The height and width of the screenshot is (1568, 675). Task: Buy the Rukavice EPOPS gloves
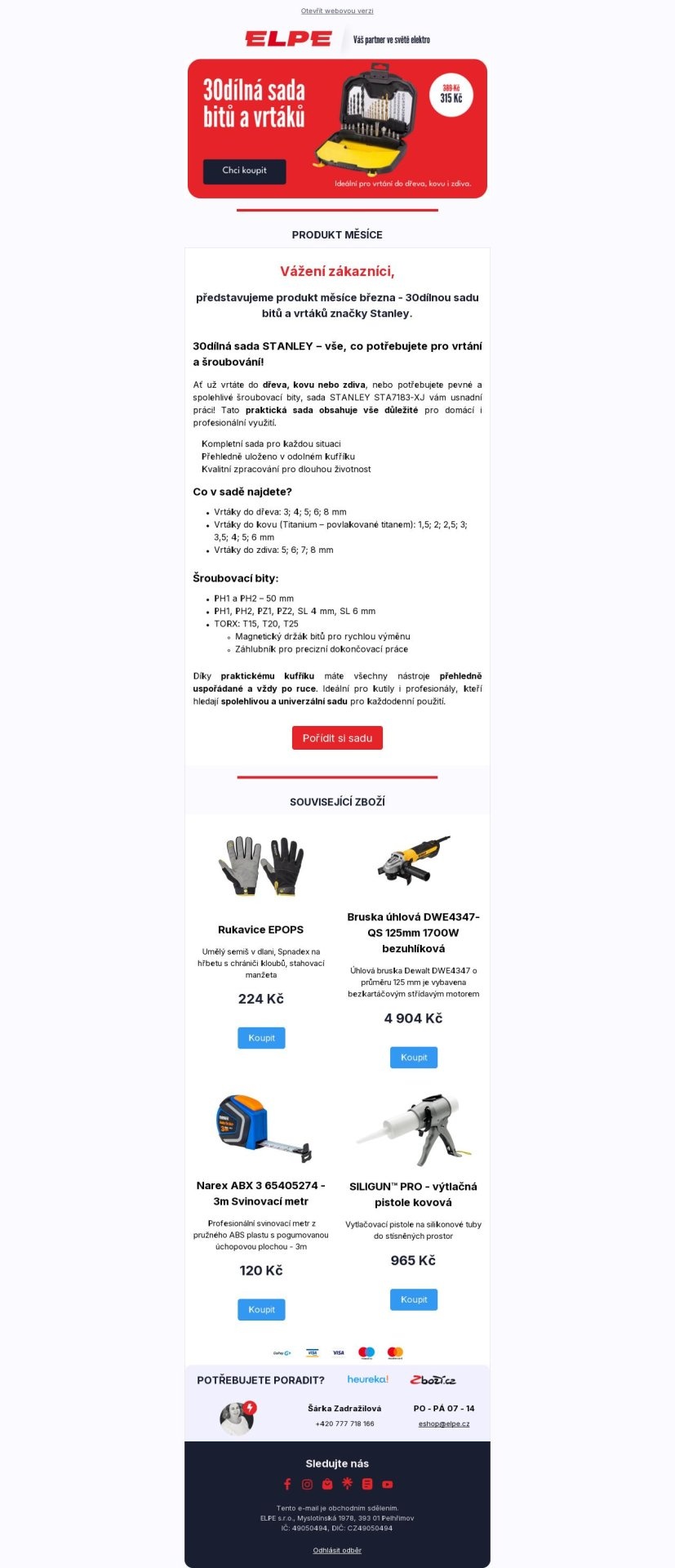pyautogui.click(x=261, y=1037)
